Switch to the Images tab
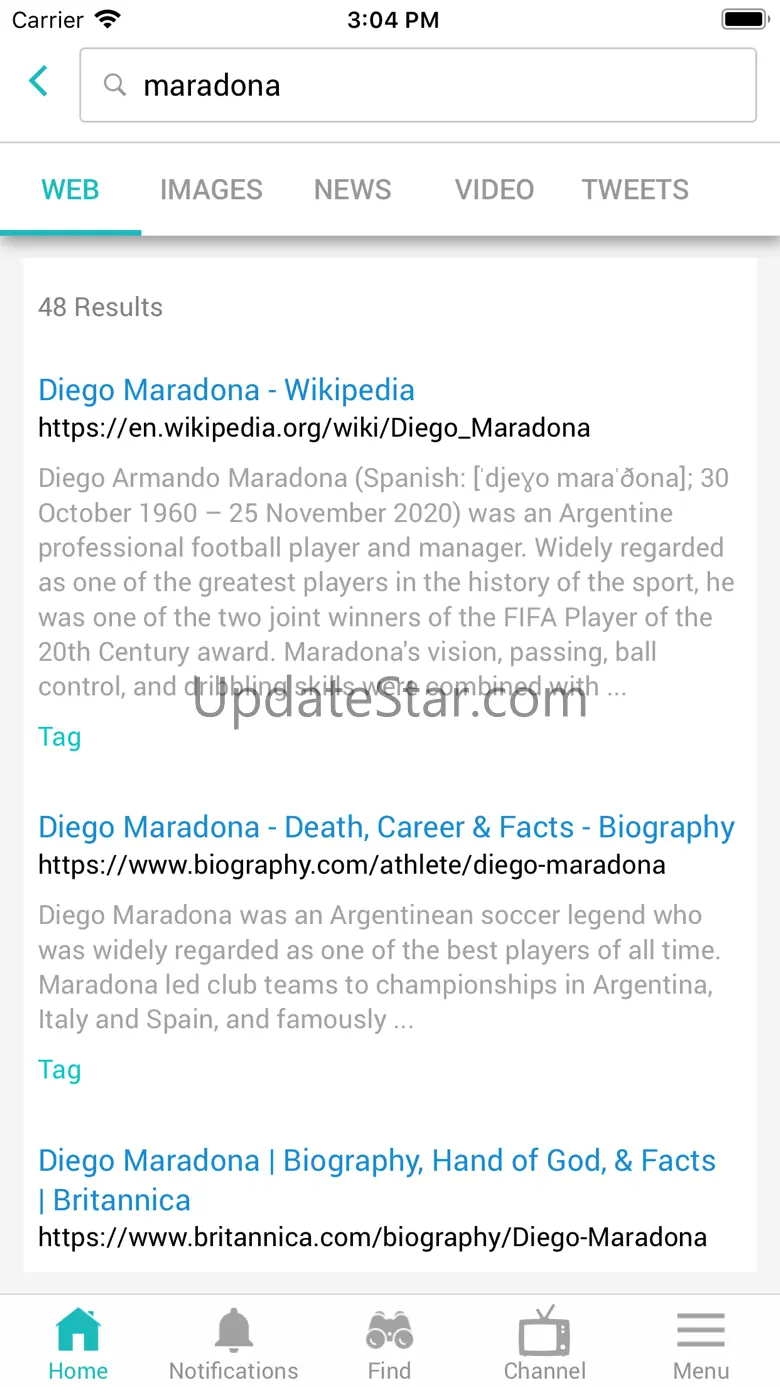 pos(211,190)
